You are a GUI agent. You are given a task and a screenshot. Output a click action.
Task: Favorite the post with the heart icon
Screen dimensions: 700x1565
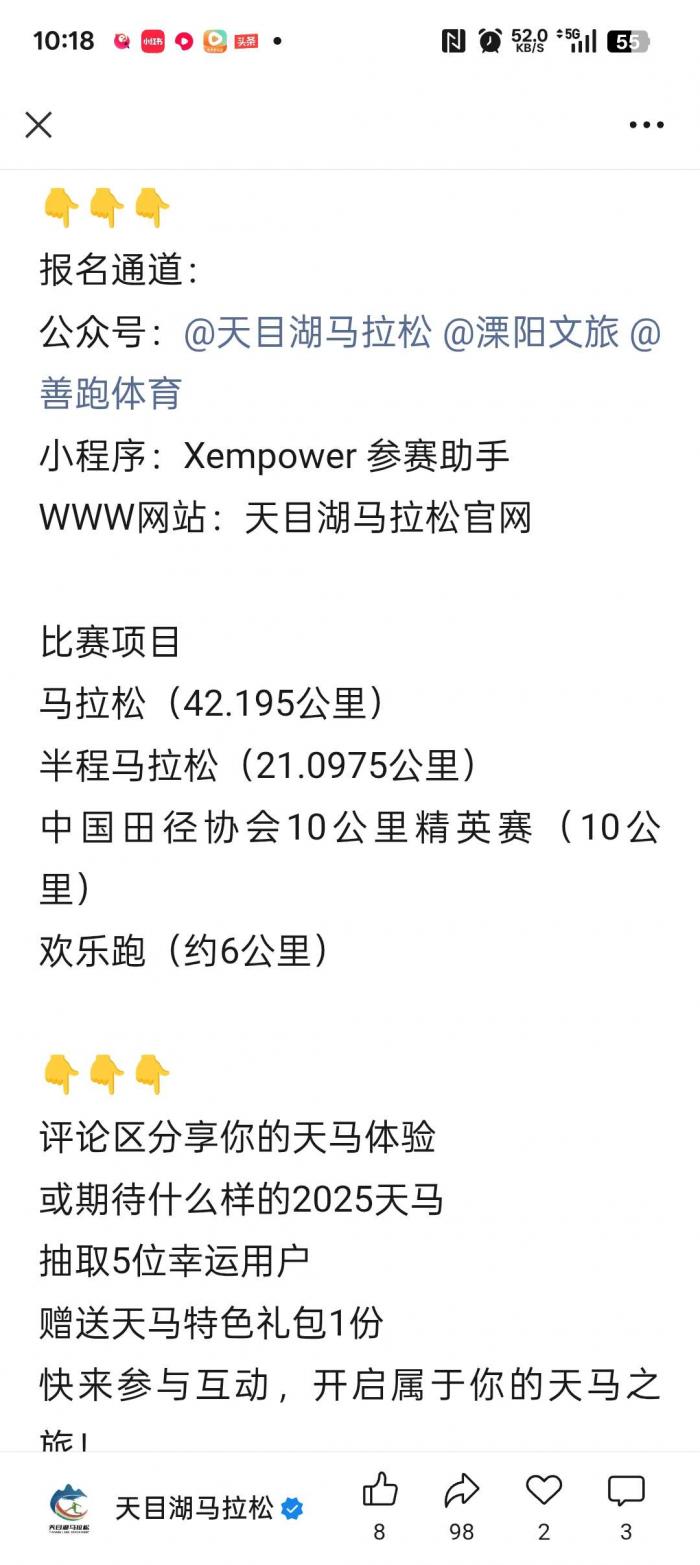(x=544, y=1490)
